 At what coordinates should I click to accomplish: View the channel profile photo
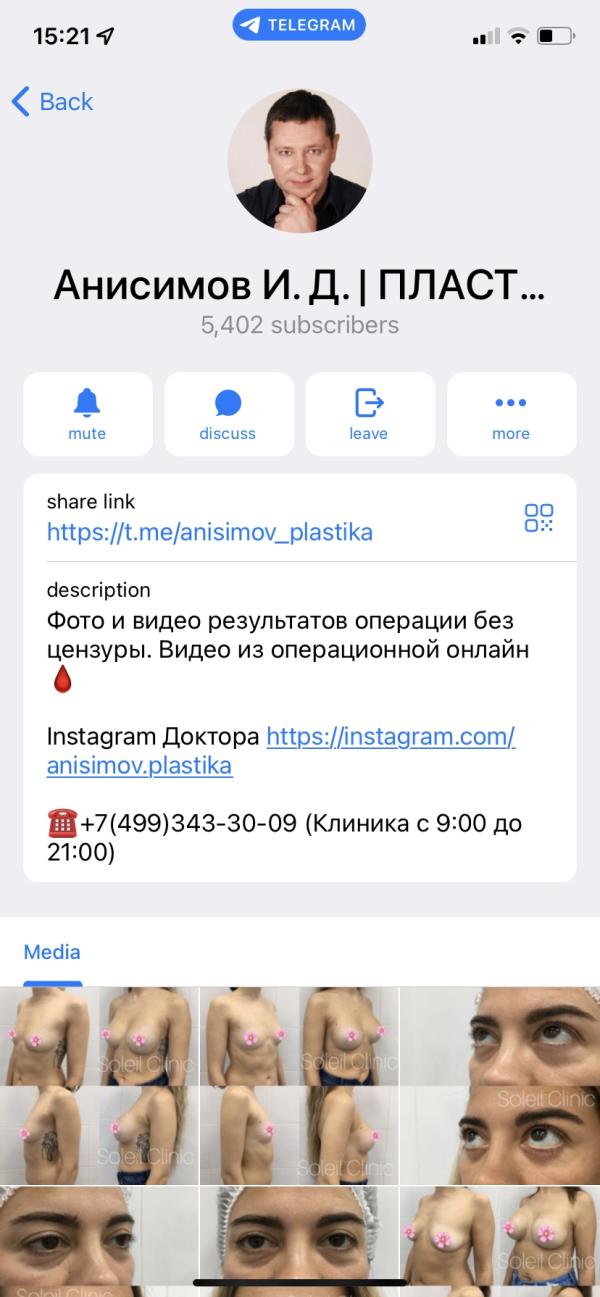coord(300,160)
